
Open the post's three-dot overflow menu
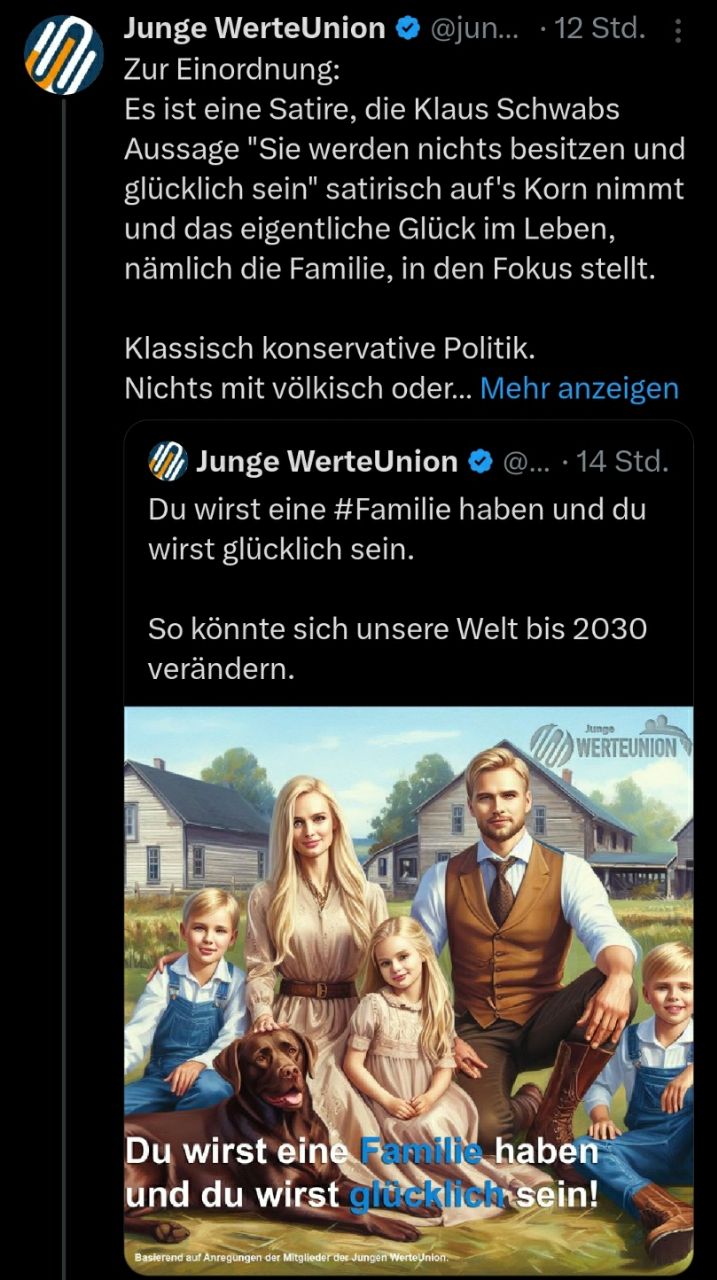click(x=679, y=31)
